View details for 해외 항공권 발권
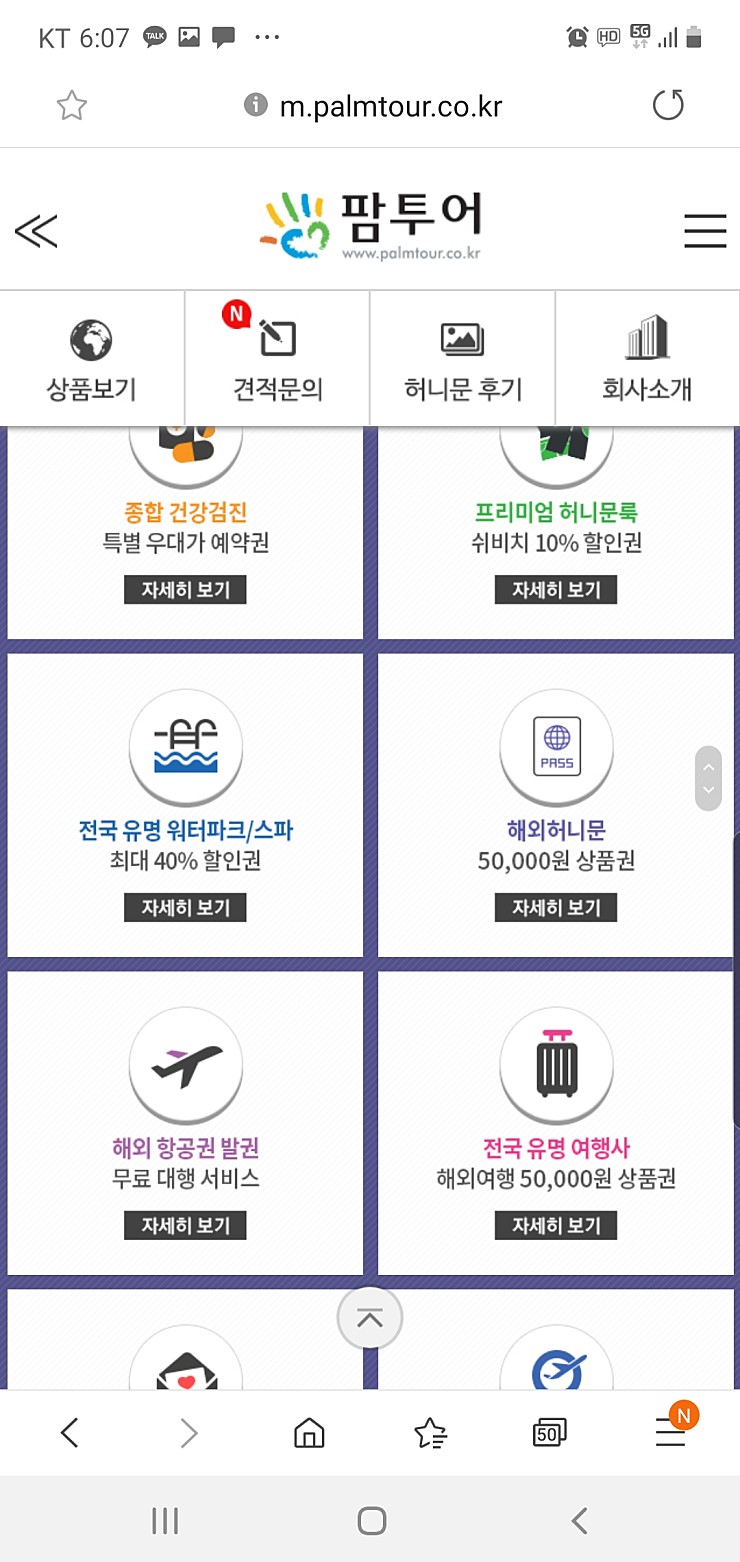The width and height of the screenshot is (740, 1562). pos(185,1225)
